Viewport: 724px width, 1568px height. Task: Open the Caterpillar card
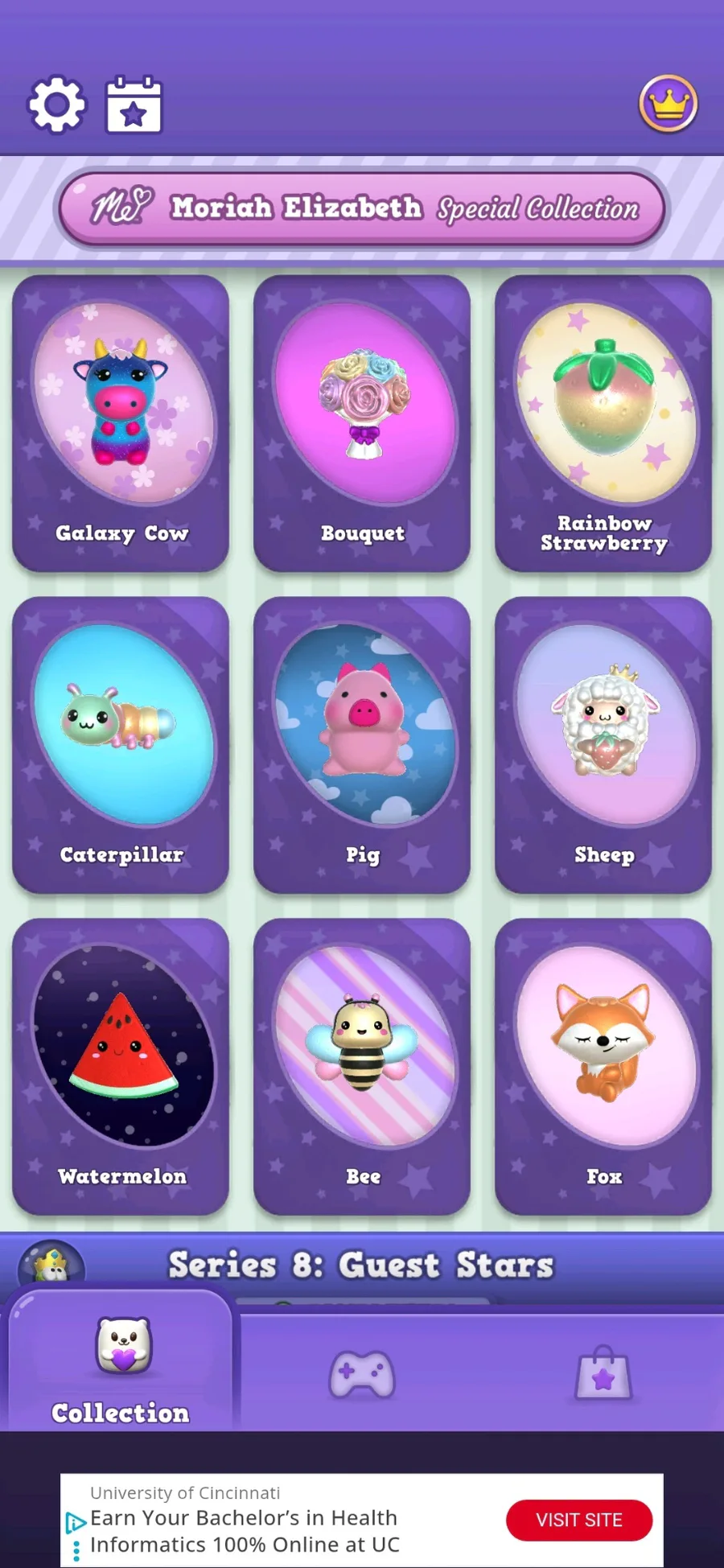click(121, 745)
